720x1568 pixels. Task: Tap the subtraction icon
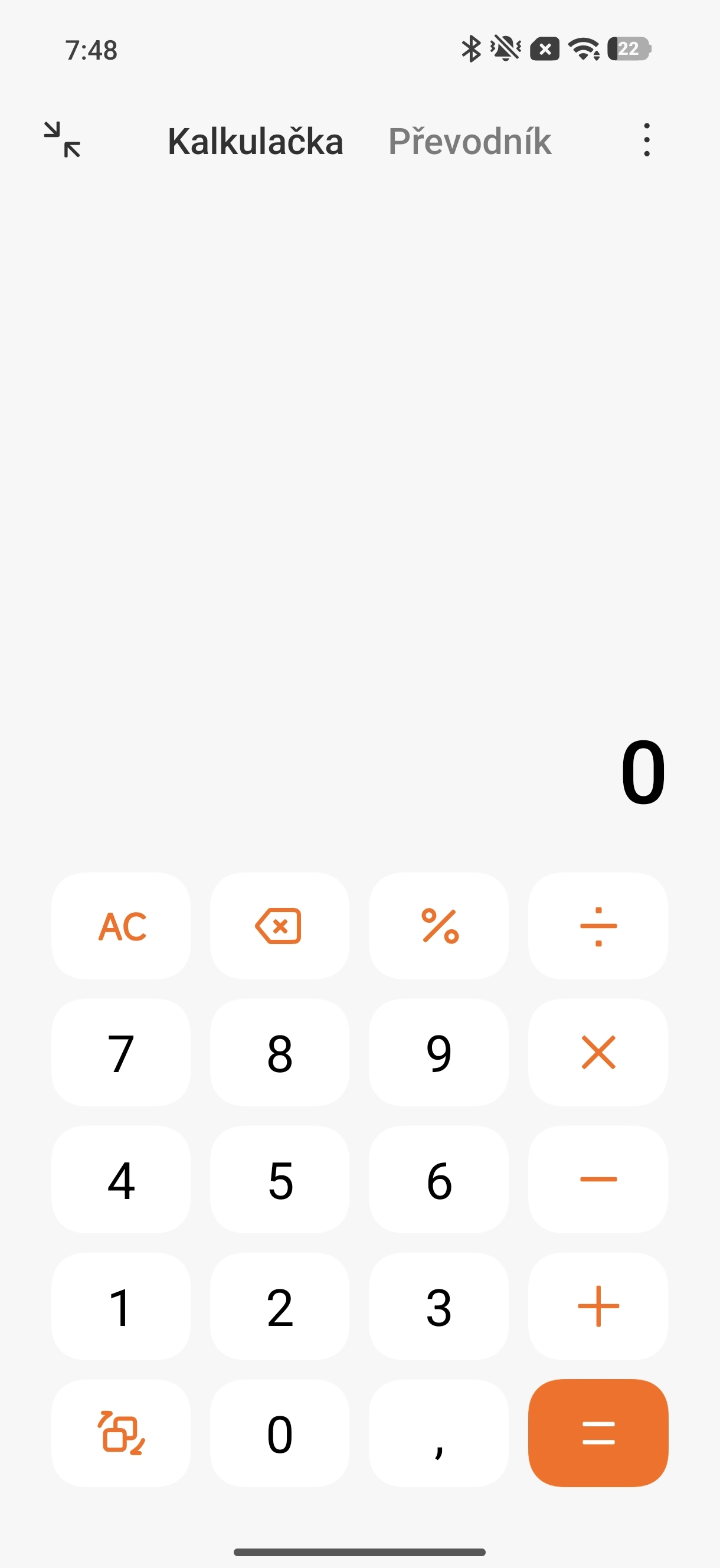(x=598, y=1181)
